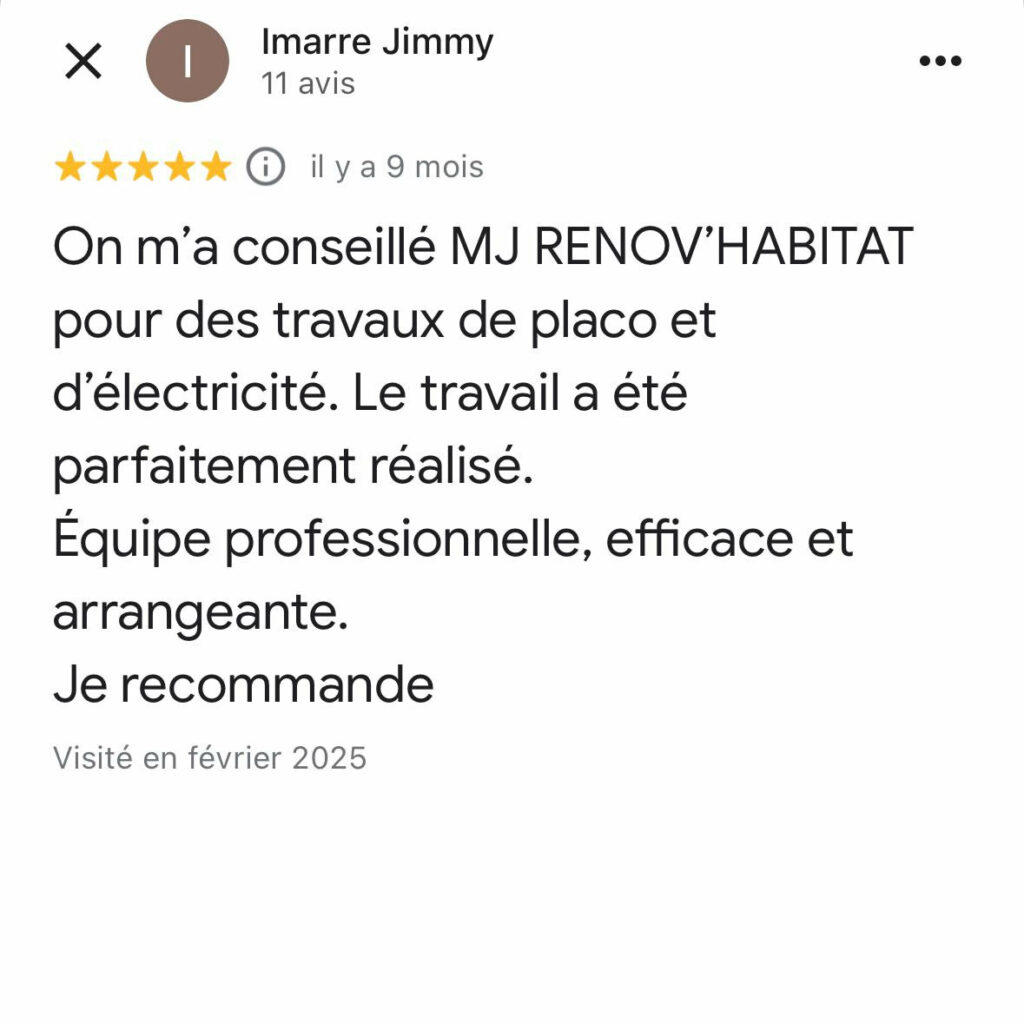
Task: Open the three-dot overflow menu
Action: (x=939, y=62)
